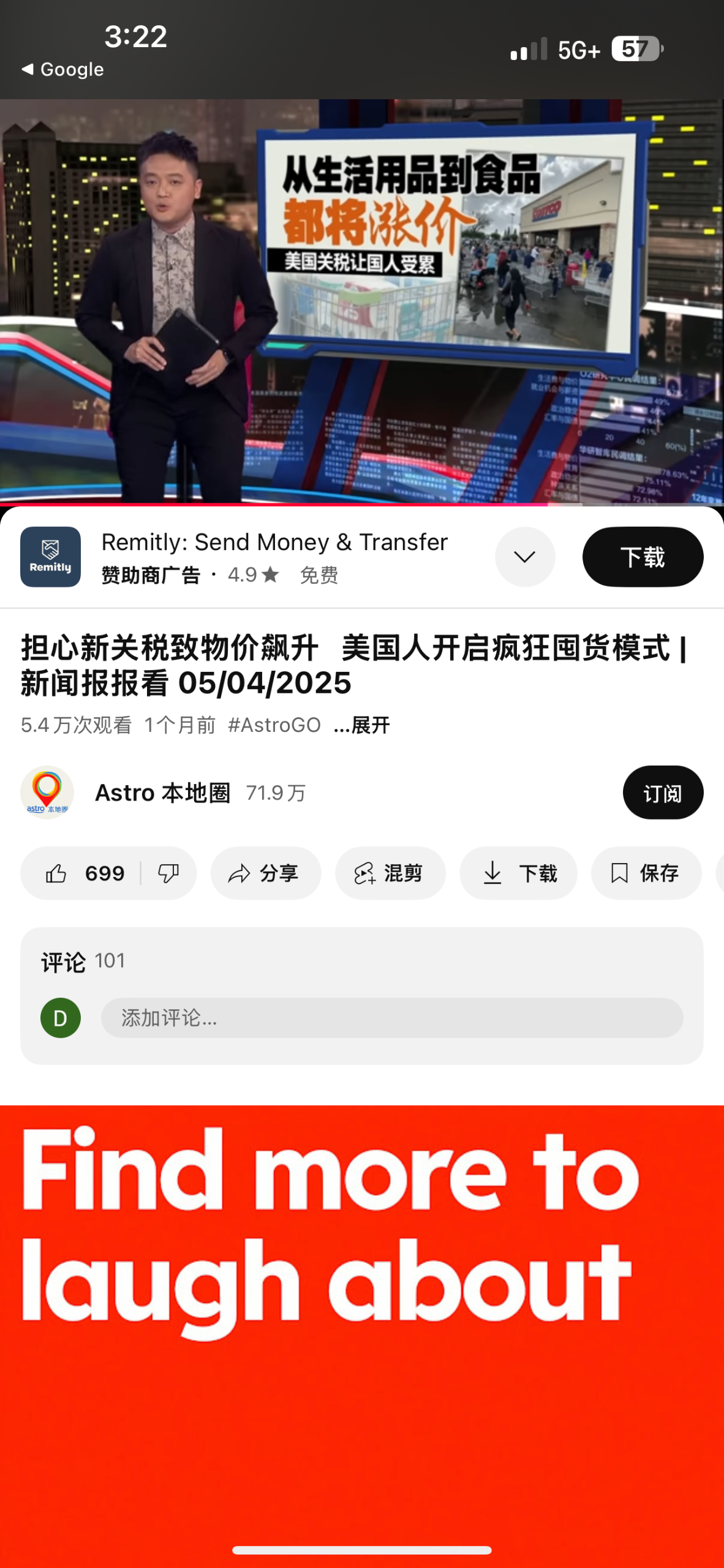Create a remix with 混剪
Viewport: 724px width, 1568px height.
tap(390, 873)
